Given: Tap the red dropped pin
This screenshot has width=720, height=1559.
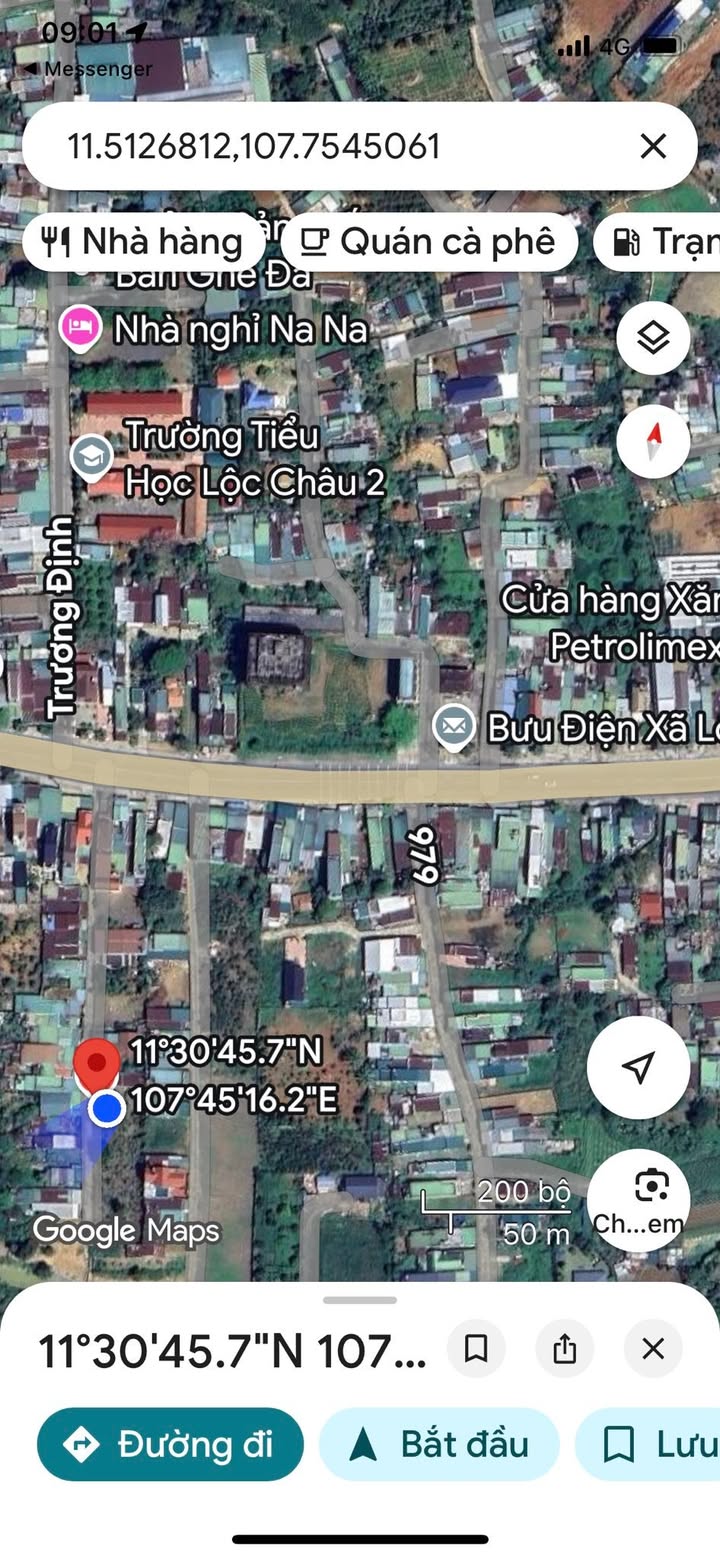Looking at the screenshot, I should pos(97,1064).
